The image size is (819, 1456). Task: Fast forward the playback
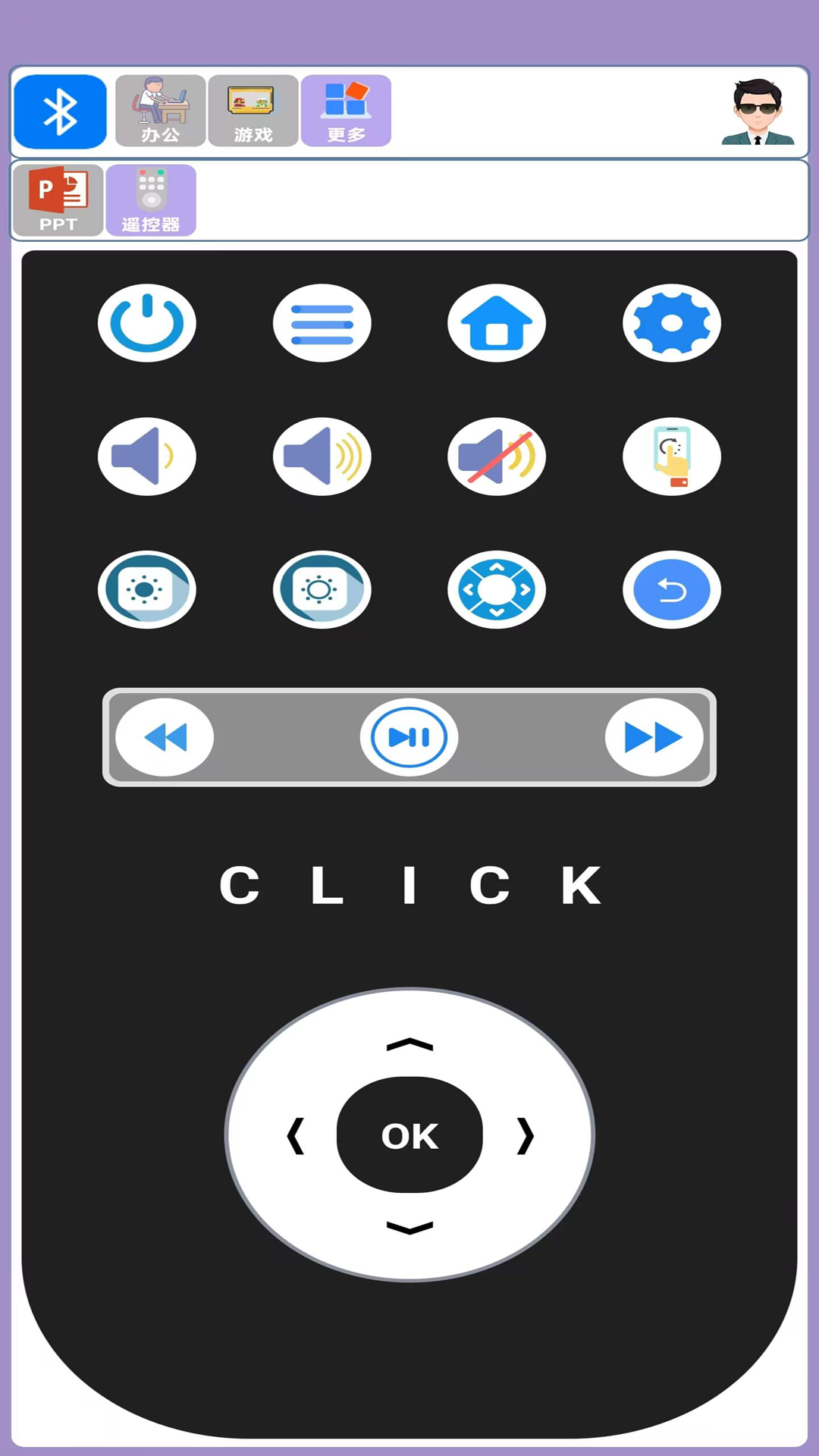point(654,737)
